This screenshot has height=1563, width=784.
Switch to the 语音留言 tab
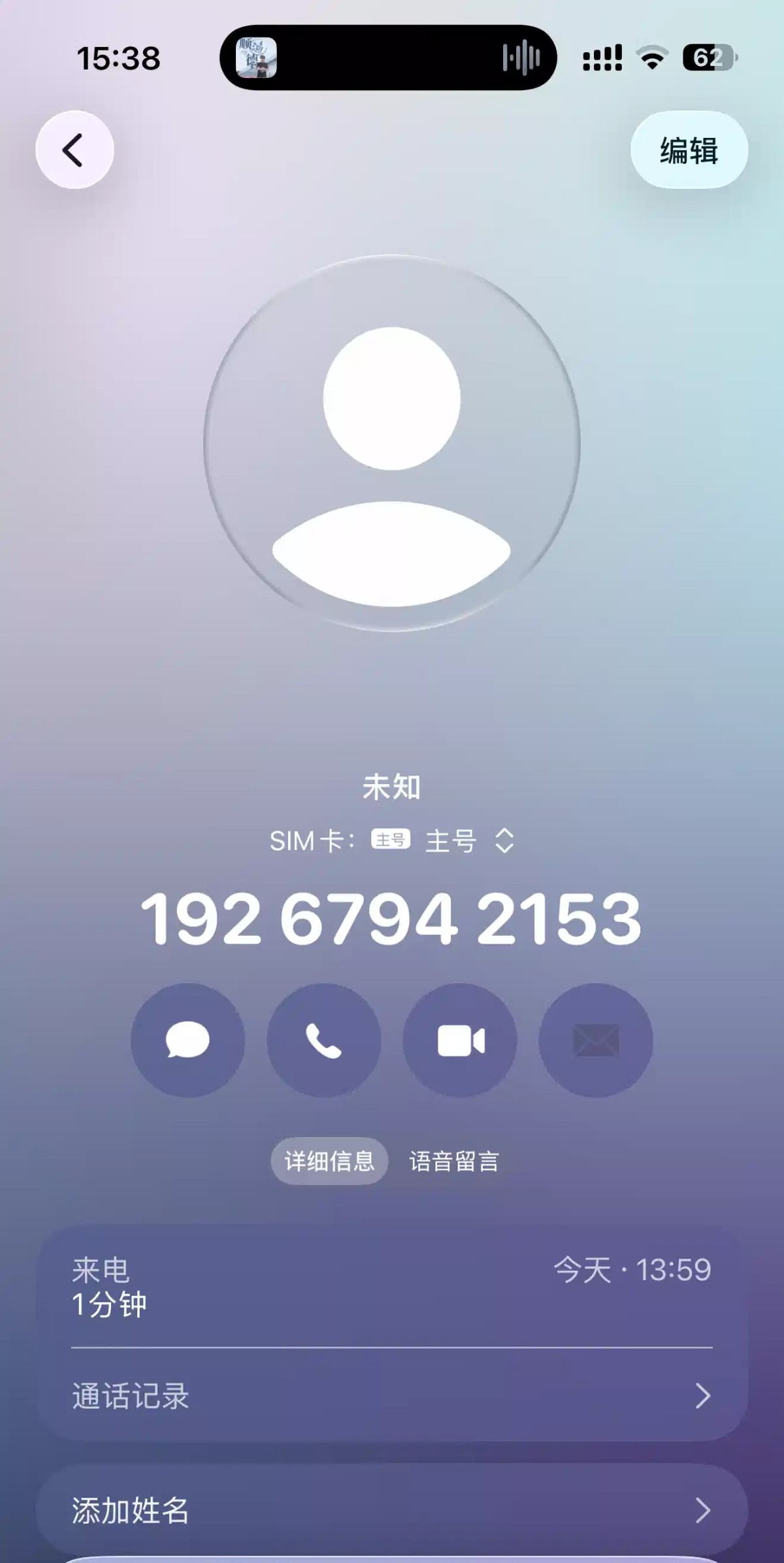(x=454, y=1161)
